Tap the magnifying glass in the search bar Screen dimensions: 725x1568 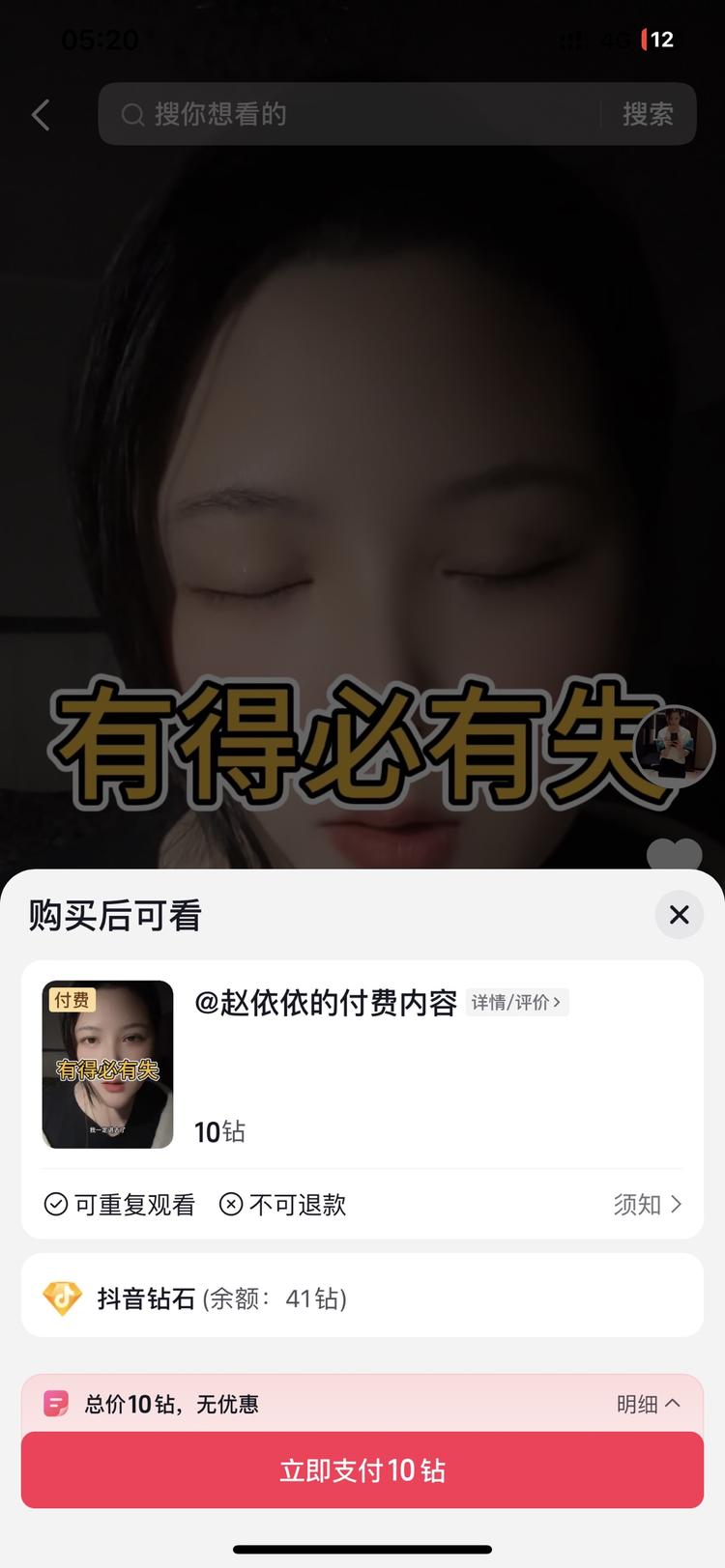click(132, 114)
